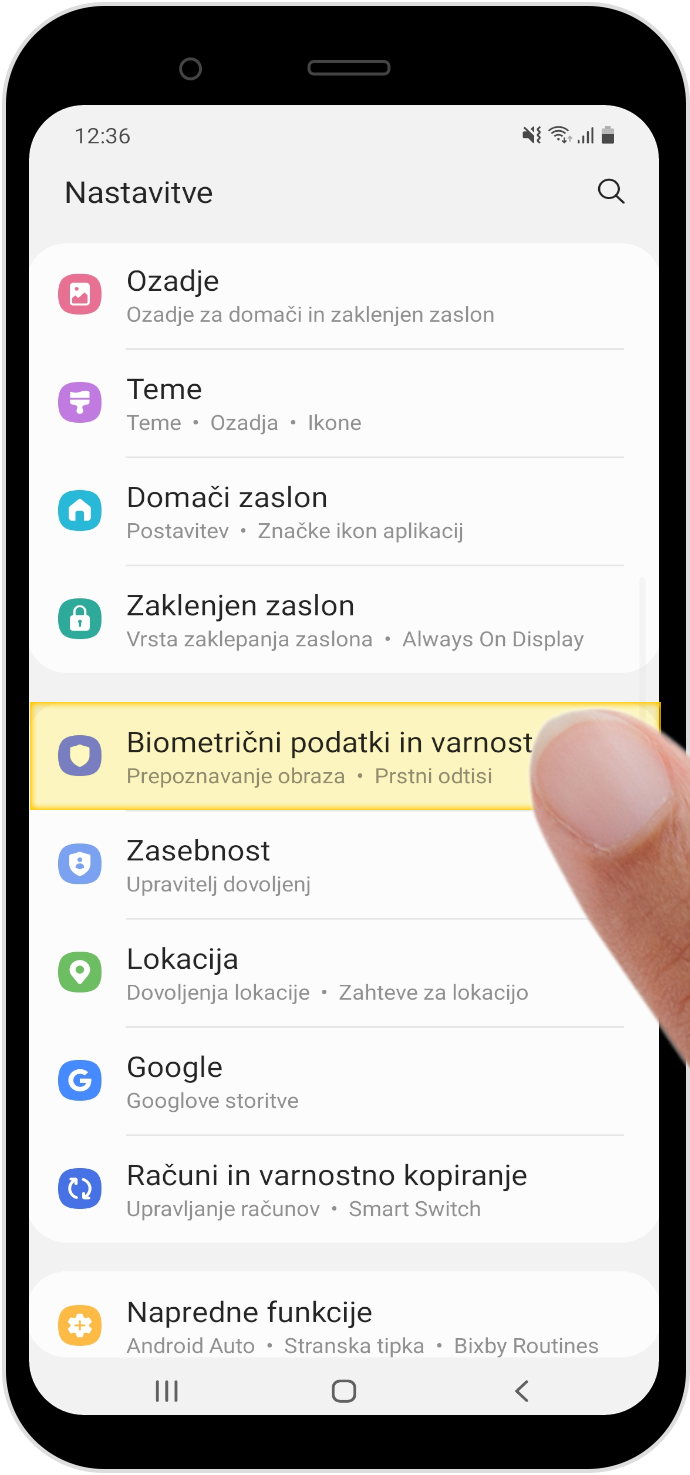Open the search icon in Nastavitve
This screenshot has height=1475, width=690.
(610, 191)
